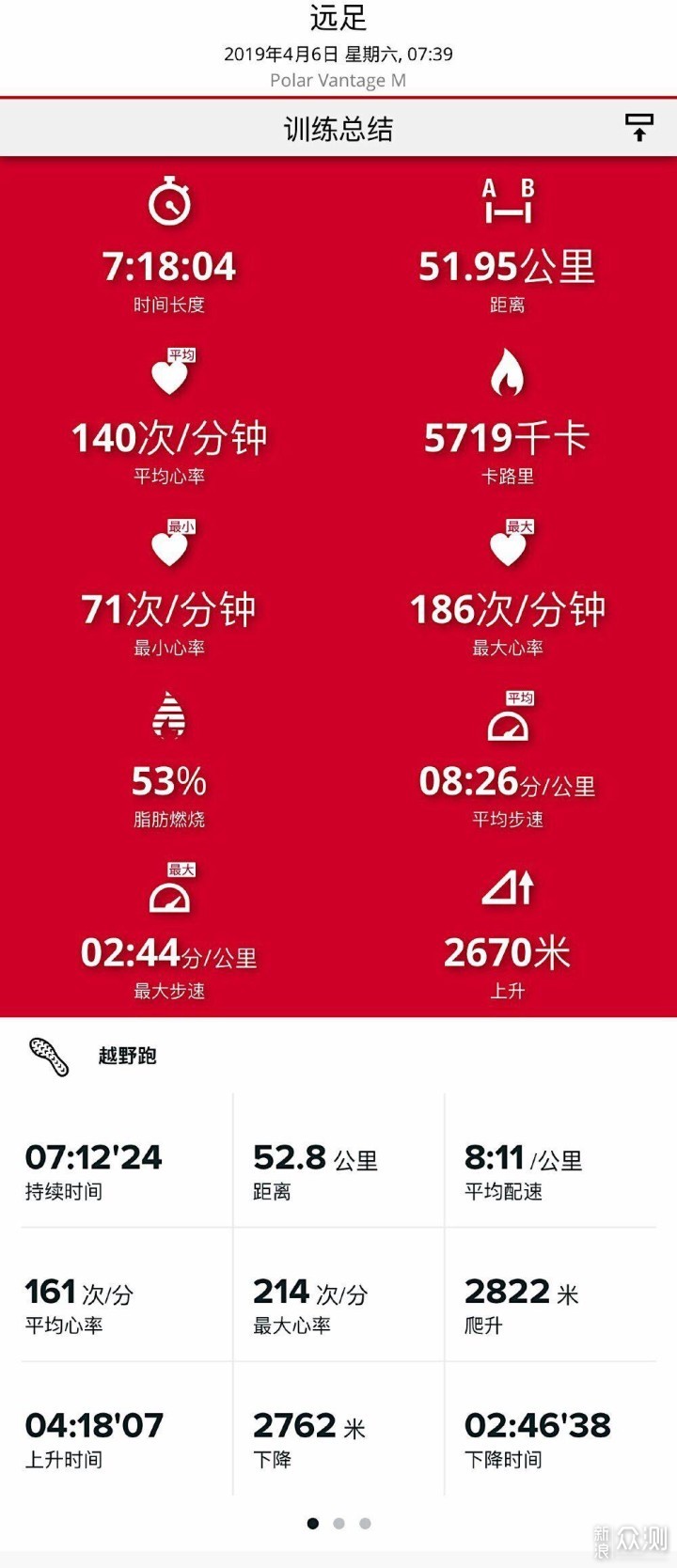
Task: Tap the 51.95公里 distance value
Action: click(507, 266)
